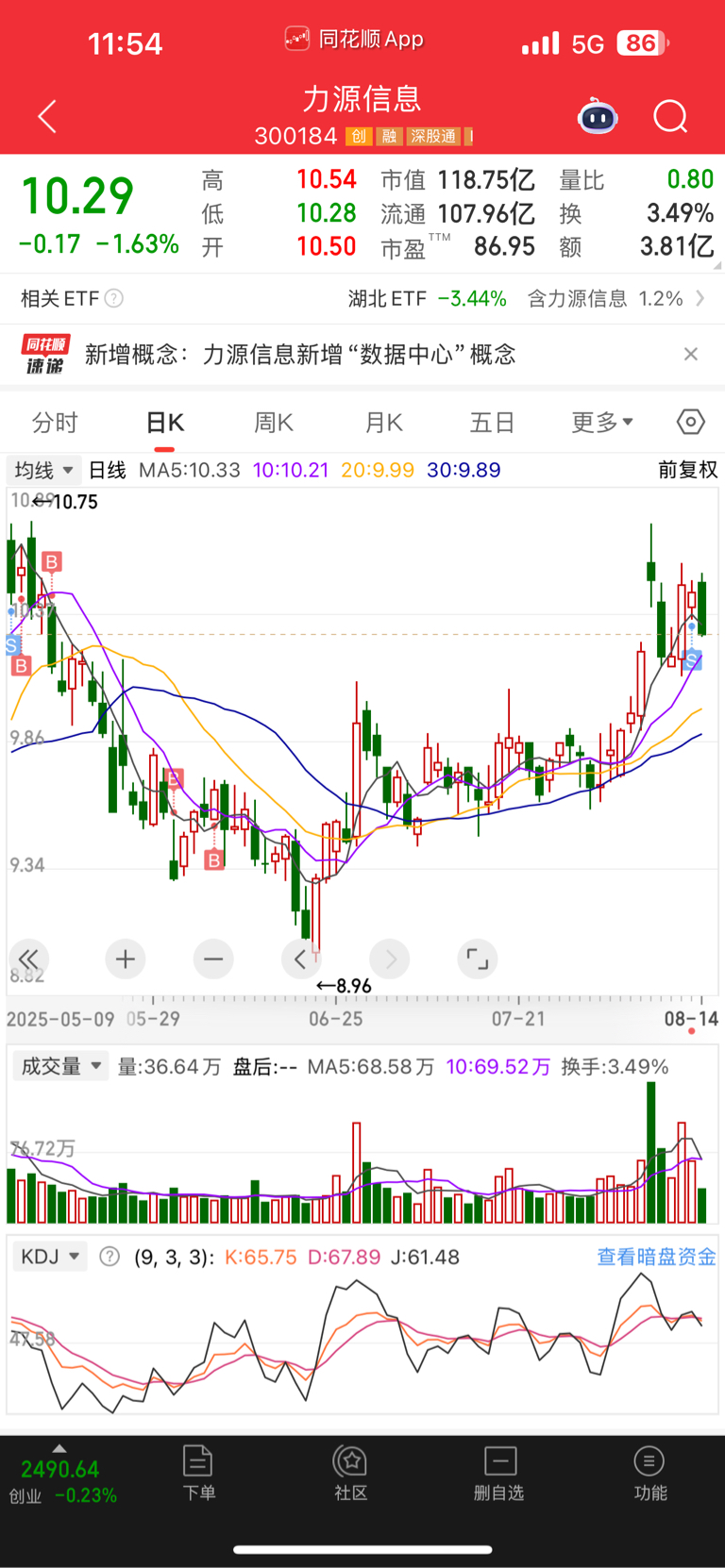Switch to the 五日 tab
Screen dimensions: 725x1568
pos(493,423)
